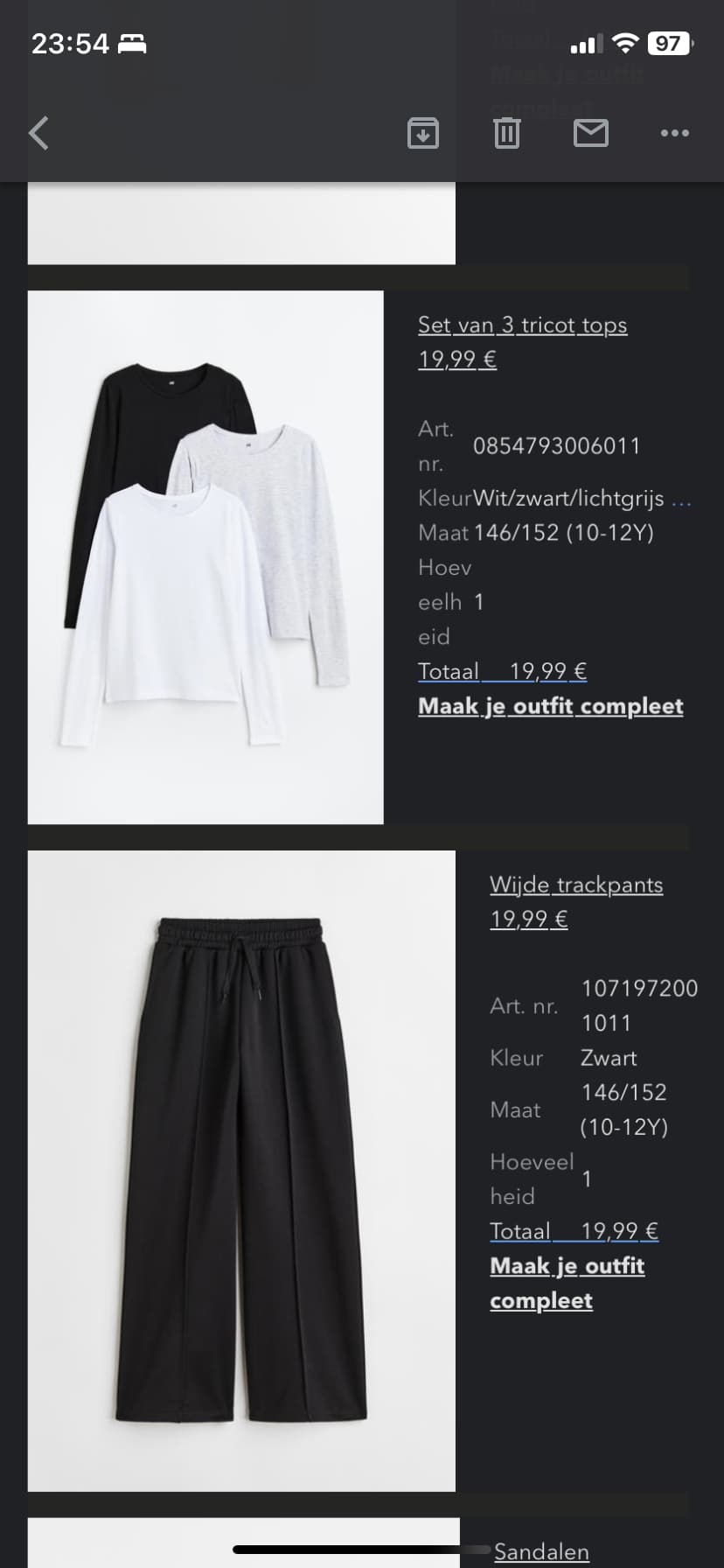
Task: Archive this email
Action: [423, 133]
